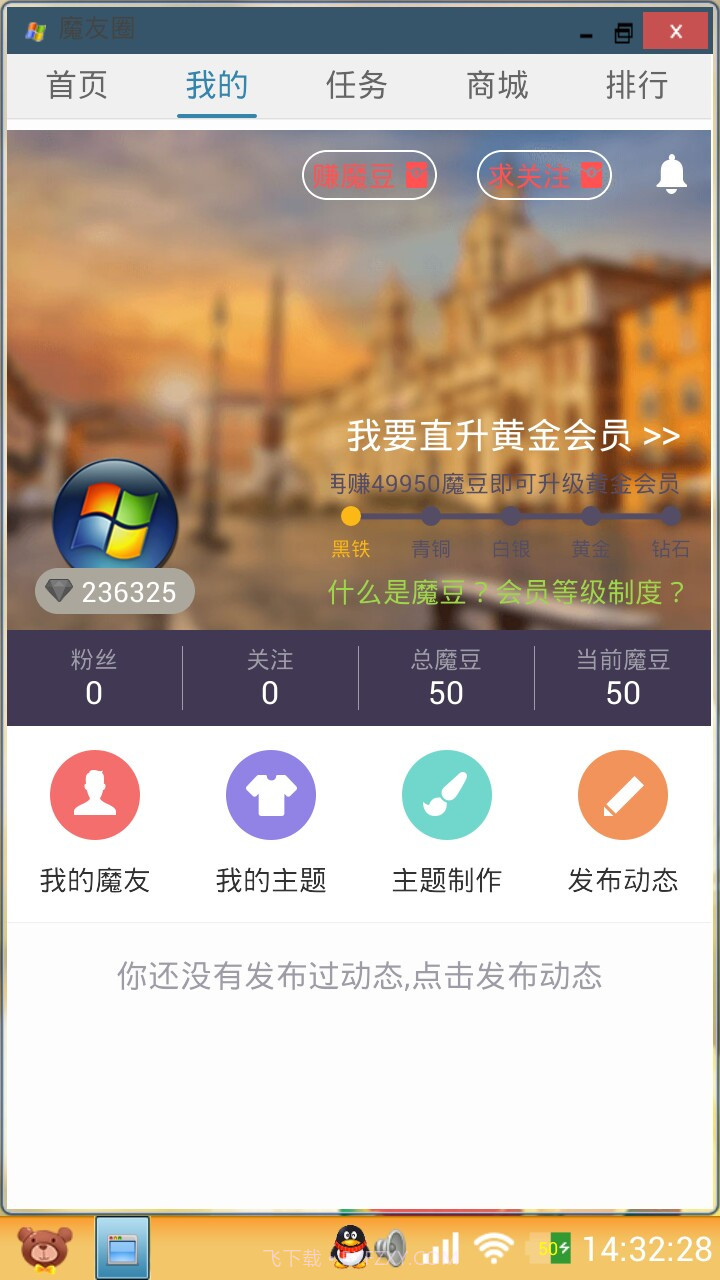Open 我的魔友 (My Friends) icon
This screenshot has width=720, height=1280.
click(x=94, y=794)
